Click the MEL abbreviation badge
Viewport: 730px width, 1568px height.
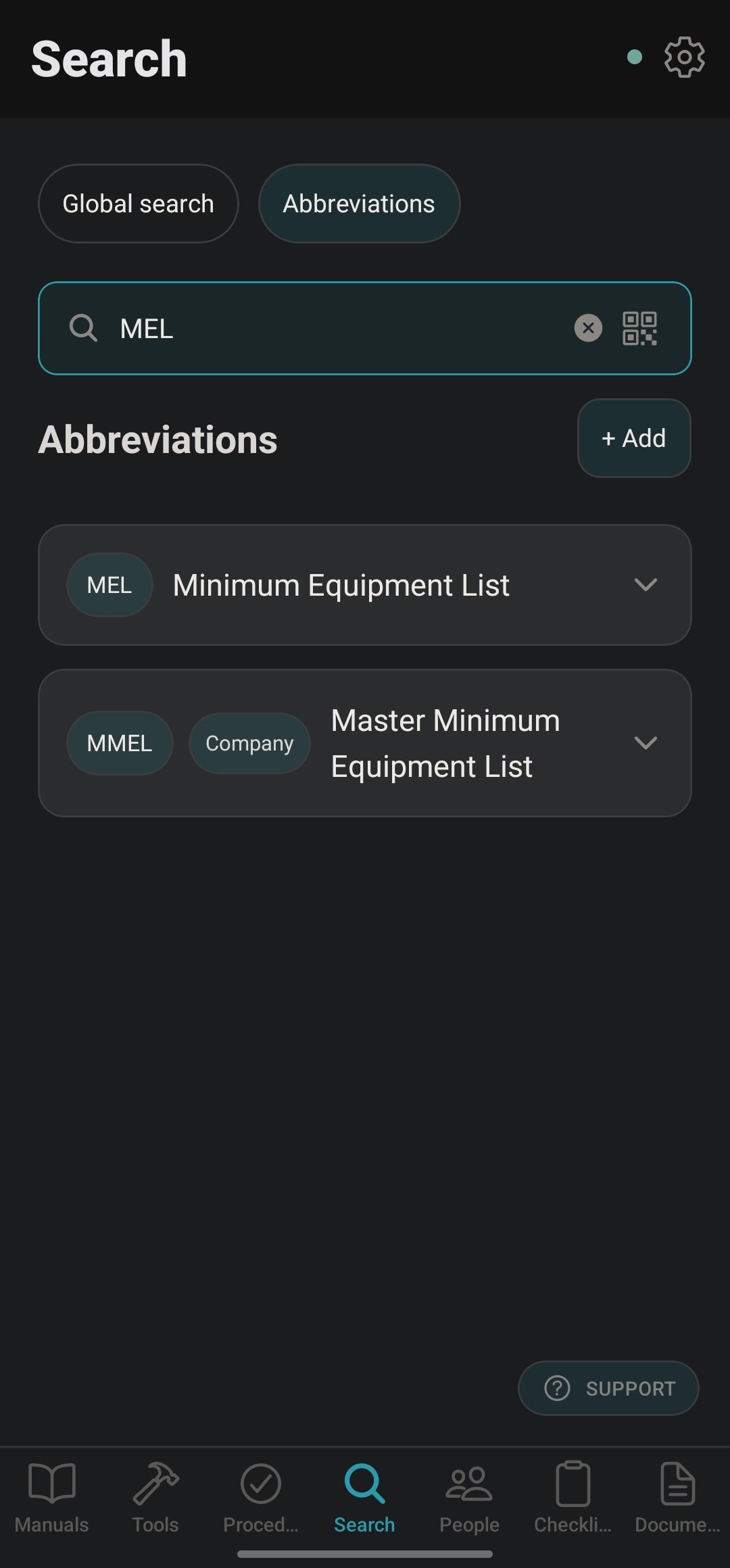click(109, 585)
